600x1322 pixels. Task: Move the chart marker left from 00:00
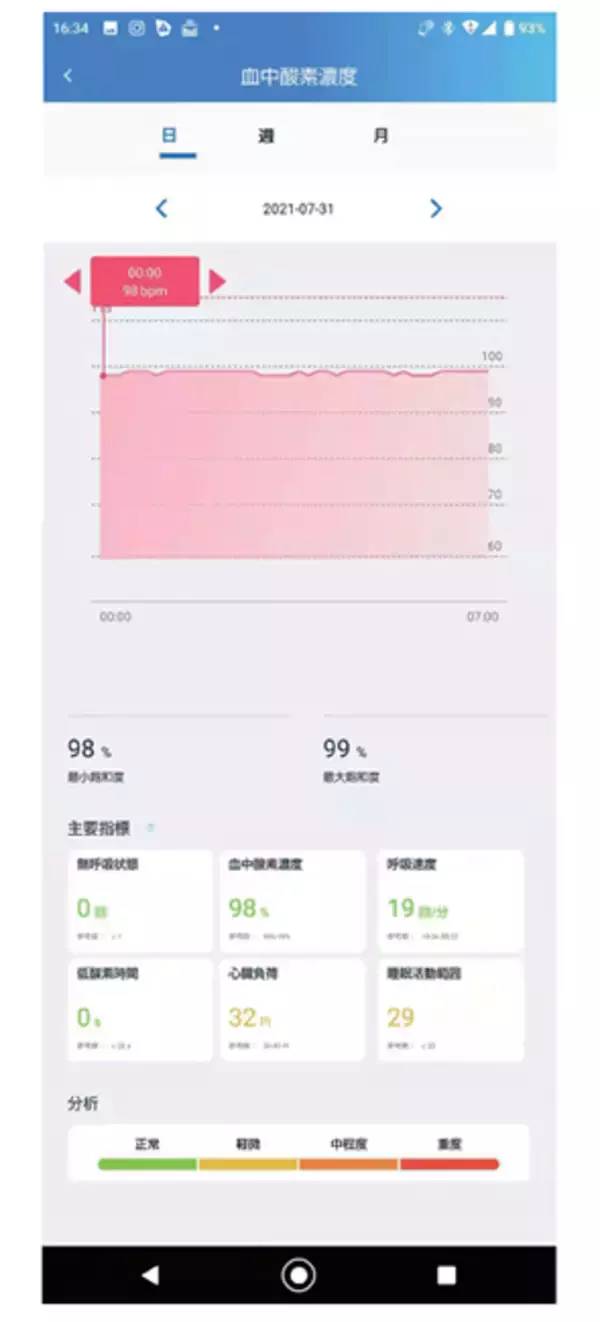click(72, 282)
